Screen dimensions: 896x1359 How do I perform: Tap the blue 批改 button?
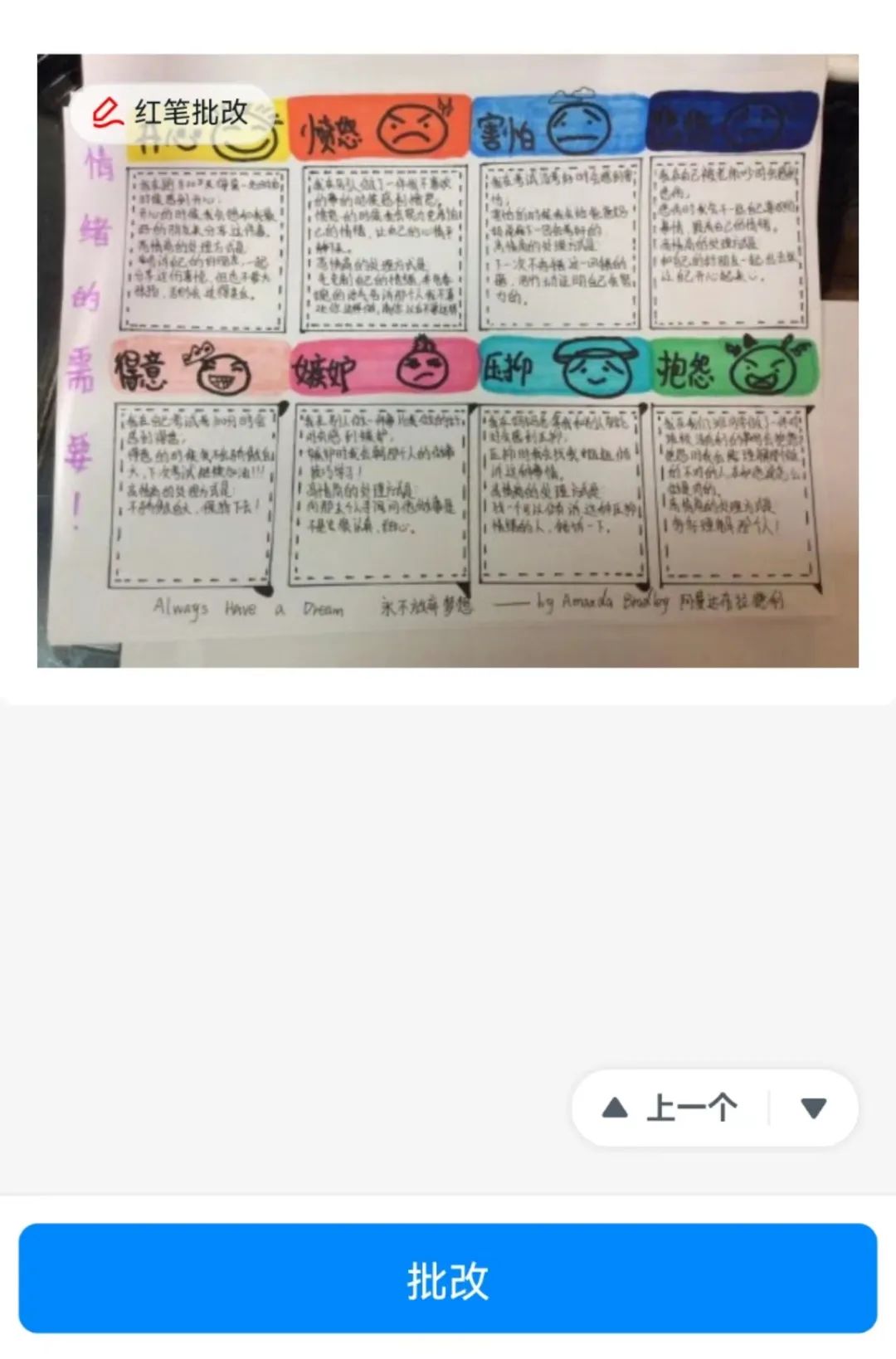(448, 1279)
